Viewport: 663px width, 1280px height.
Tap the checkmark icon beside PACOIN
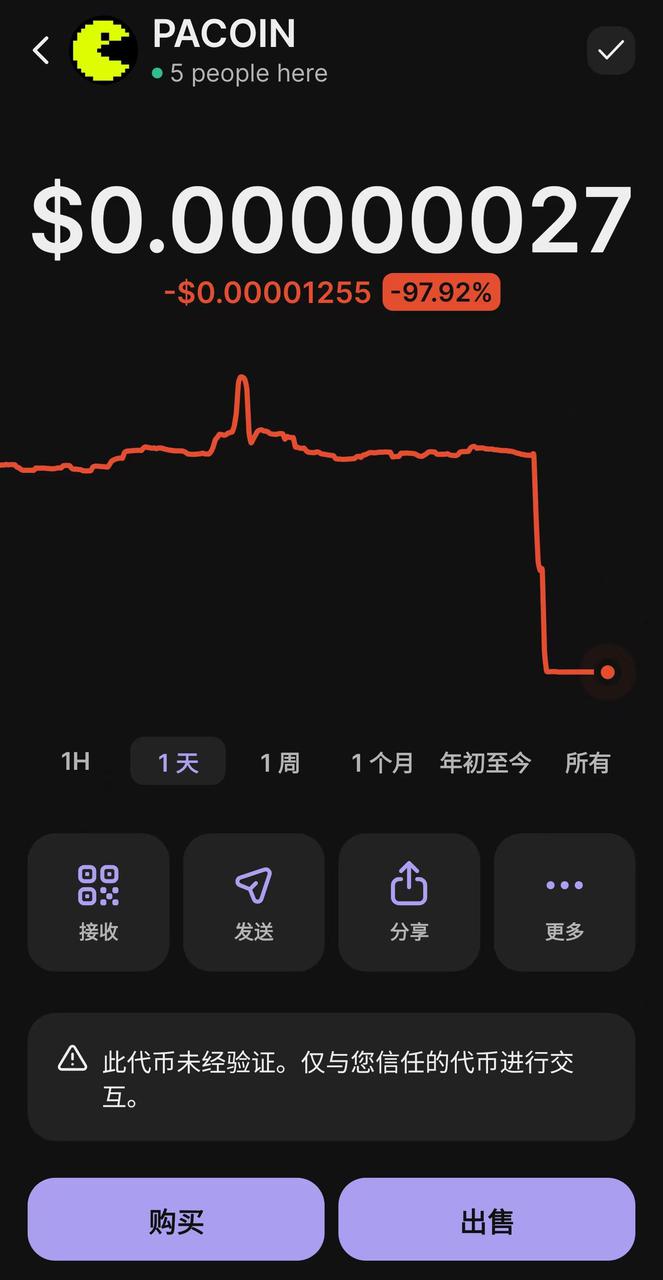pos(610,50)
